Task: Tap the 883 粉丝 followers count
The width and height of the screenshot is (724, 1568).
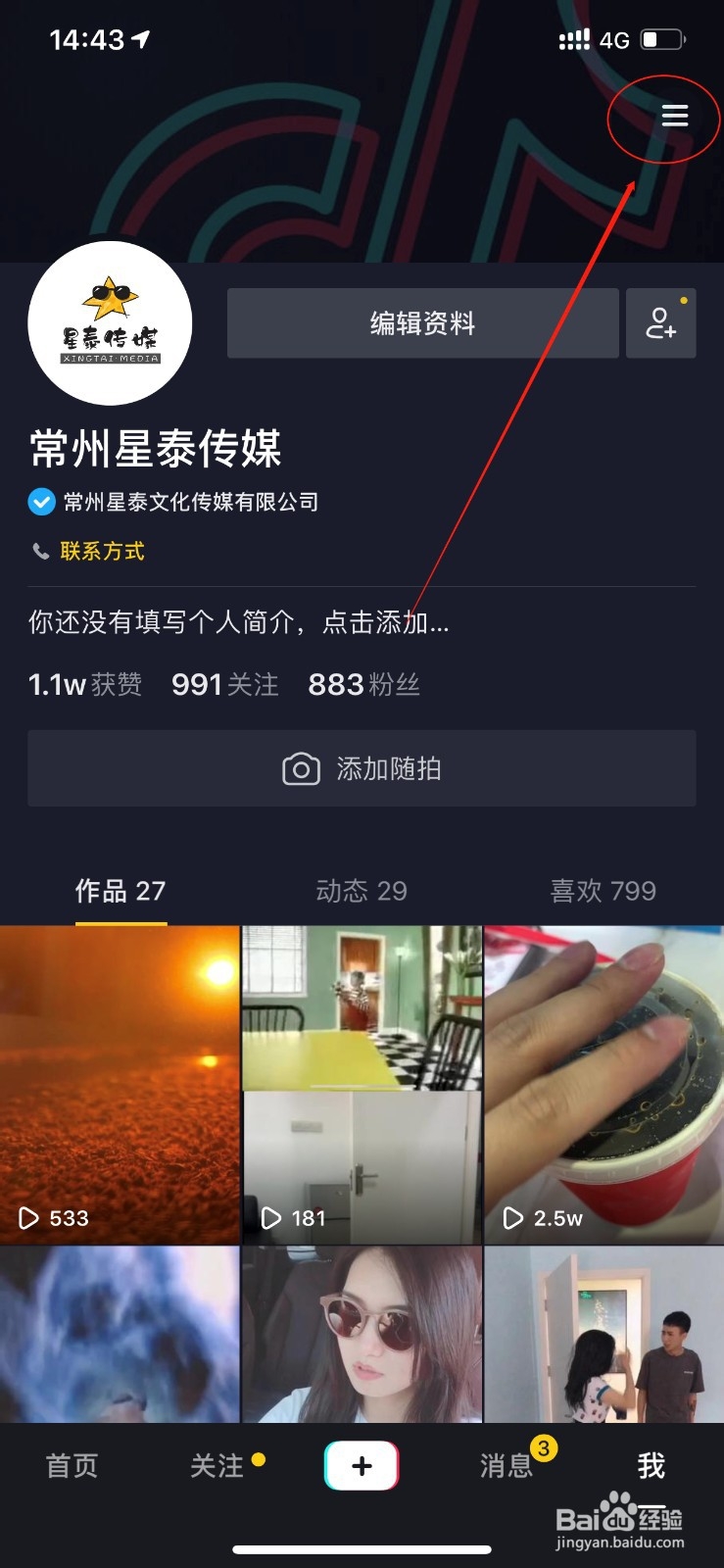Action: point(364,684)
